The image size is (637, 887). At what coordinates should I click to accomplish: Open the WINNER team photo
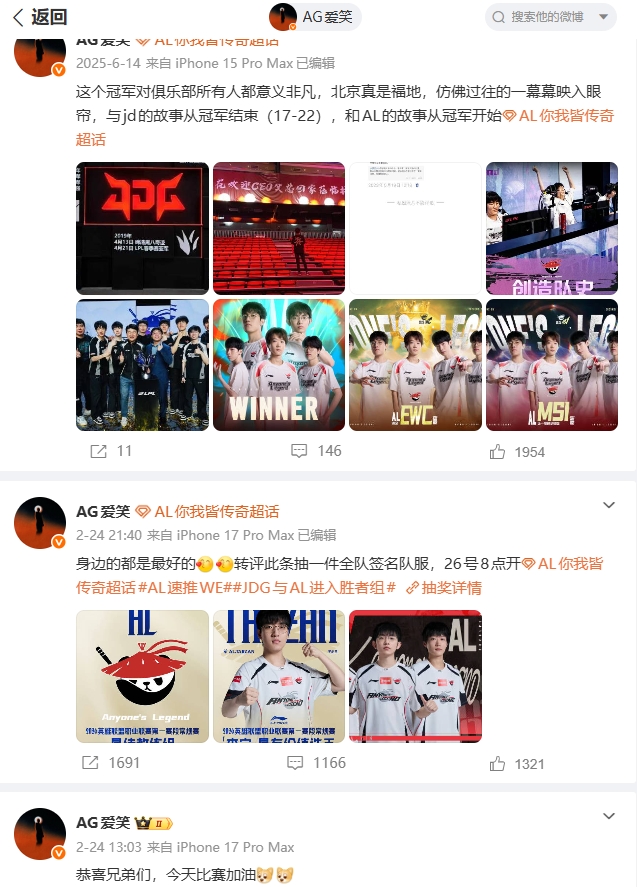click(x=279, y=365)
